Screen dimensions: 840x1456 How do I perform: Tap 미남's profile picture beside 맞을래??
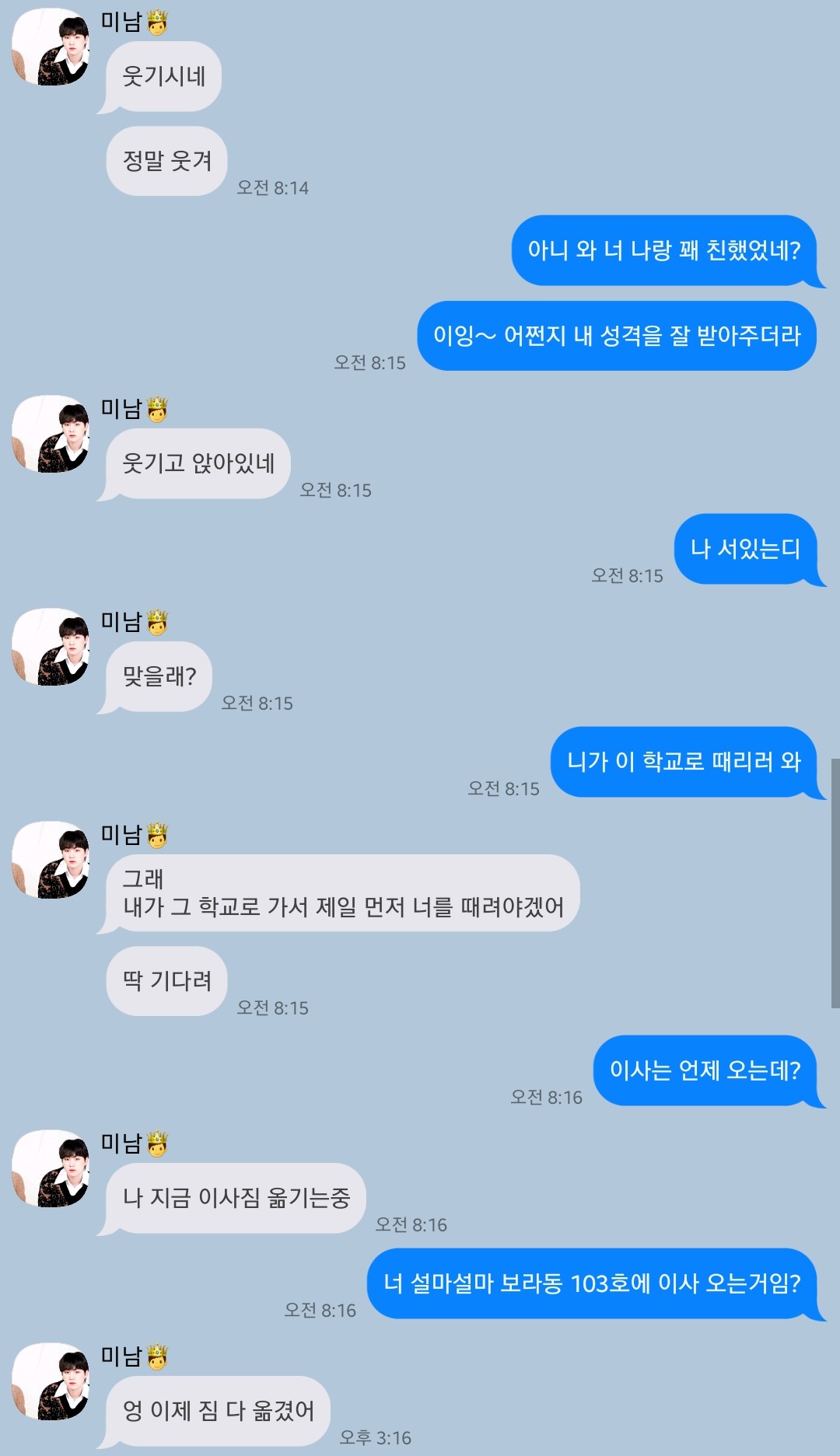point(51,647)
